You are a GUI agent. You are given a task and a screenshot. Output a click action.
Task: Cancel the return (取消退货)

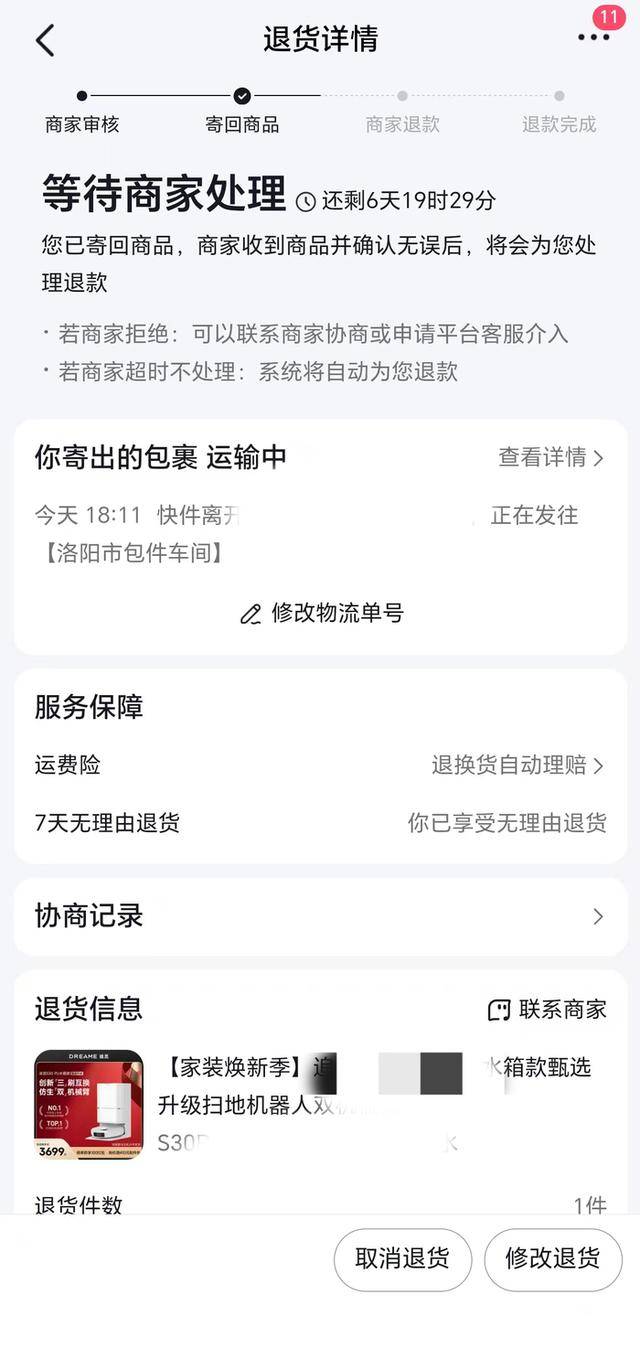pos(402,1259)
